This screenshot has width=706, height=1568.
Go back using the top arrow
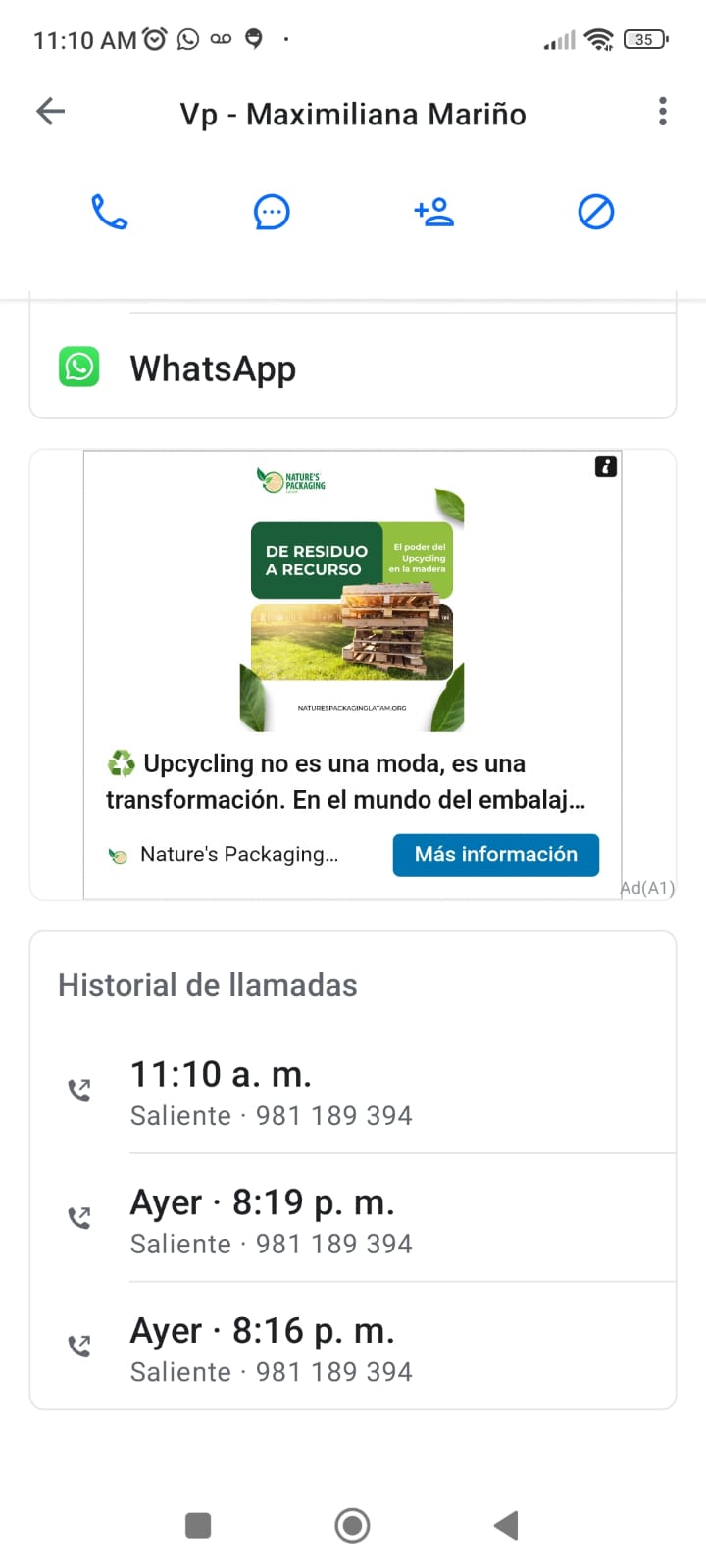click(51, 112)
